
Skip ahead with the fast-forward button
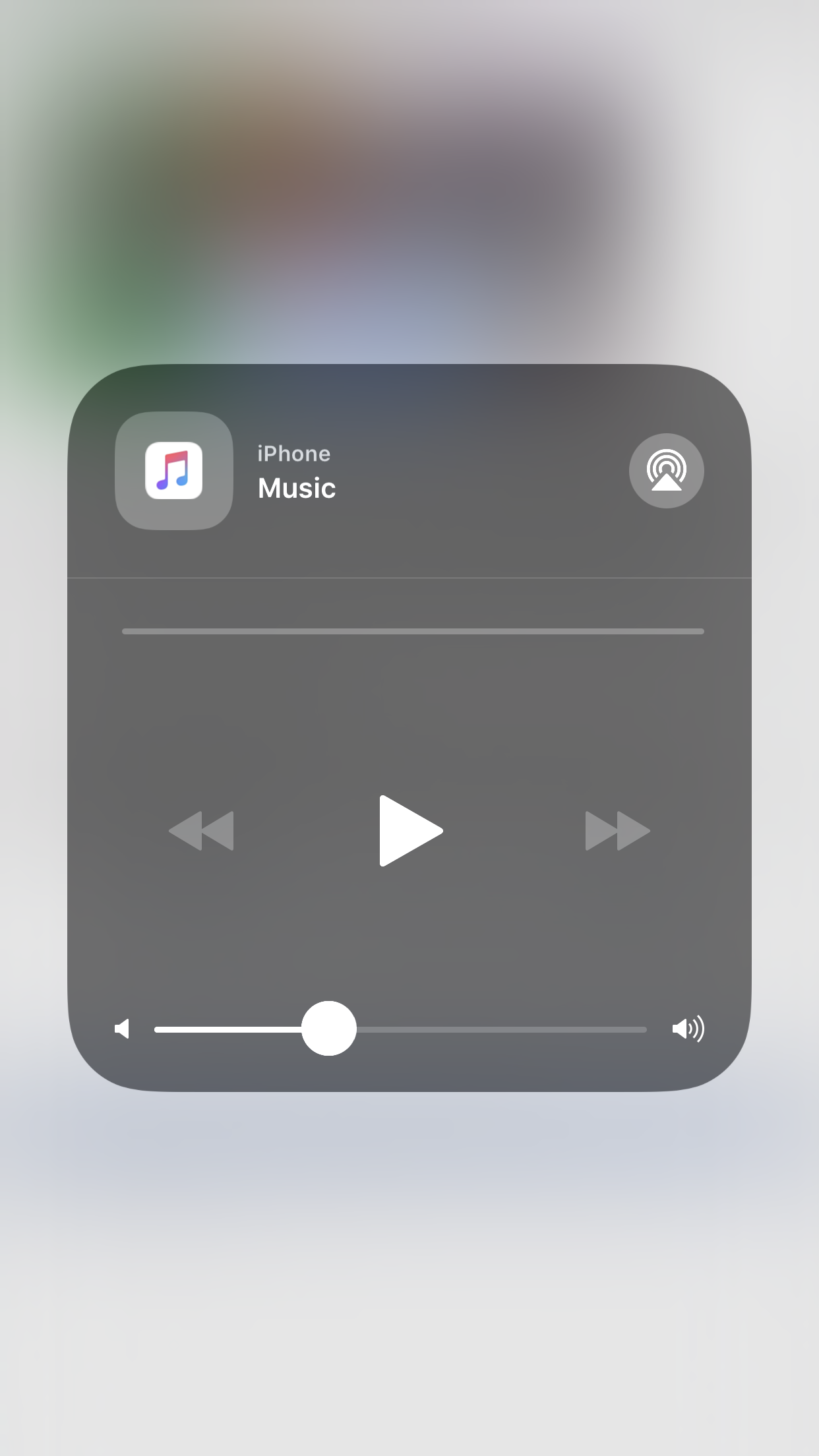tap(617, 831)
